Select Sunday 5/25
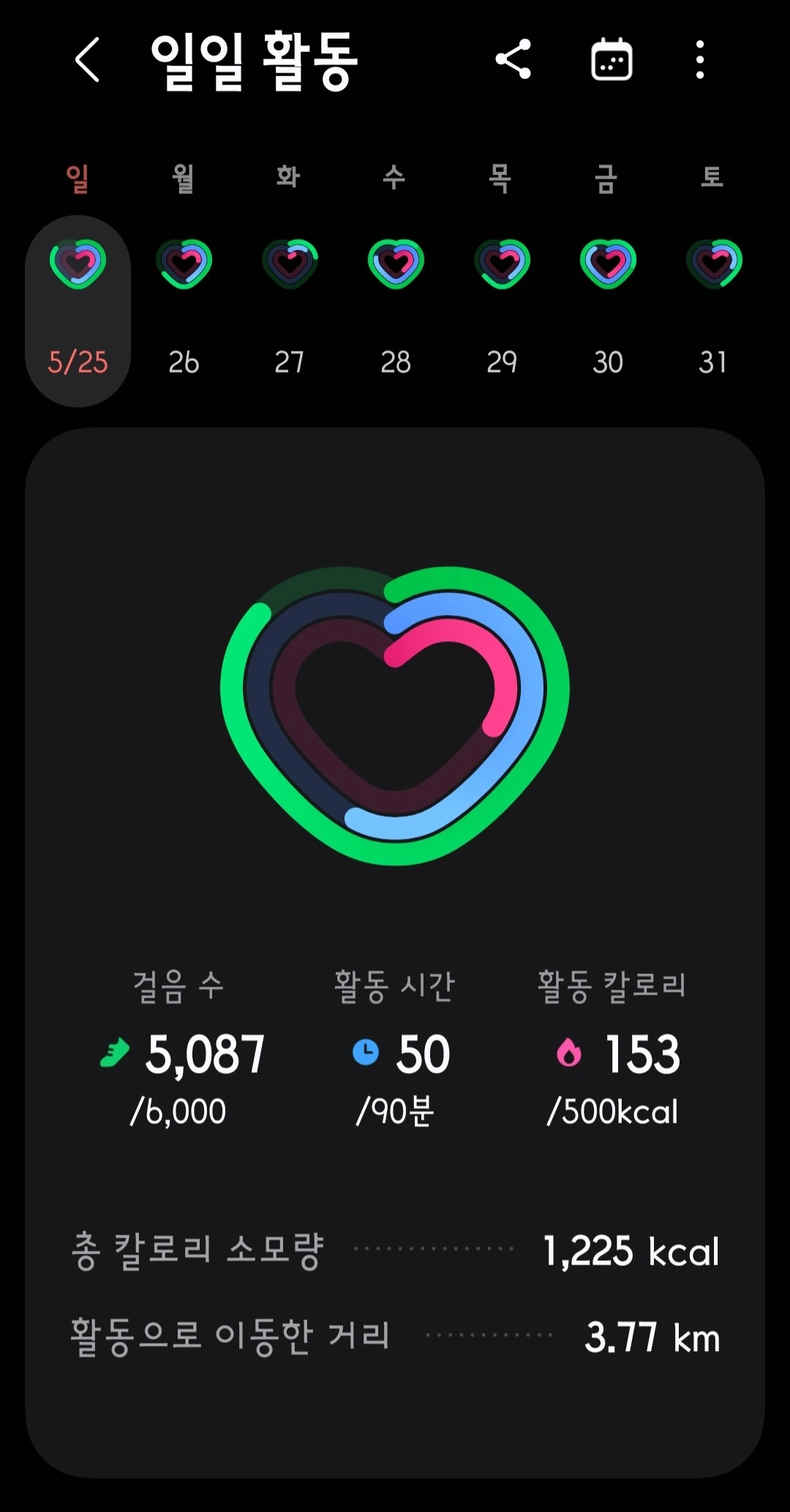The height and width of the screenshot is (1512, 790). pyautogui.click(x=78, y=310)
